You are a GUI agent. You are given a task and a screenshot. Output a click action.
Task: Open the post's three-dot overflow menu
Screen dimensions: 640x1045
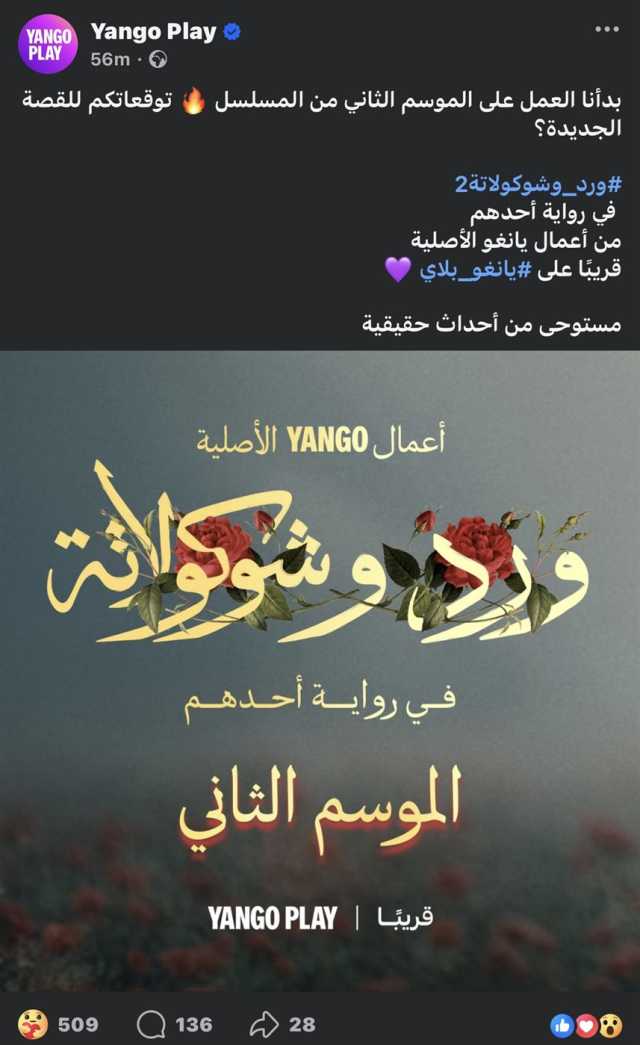point(606,30)
